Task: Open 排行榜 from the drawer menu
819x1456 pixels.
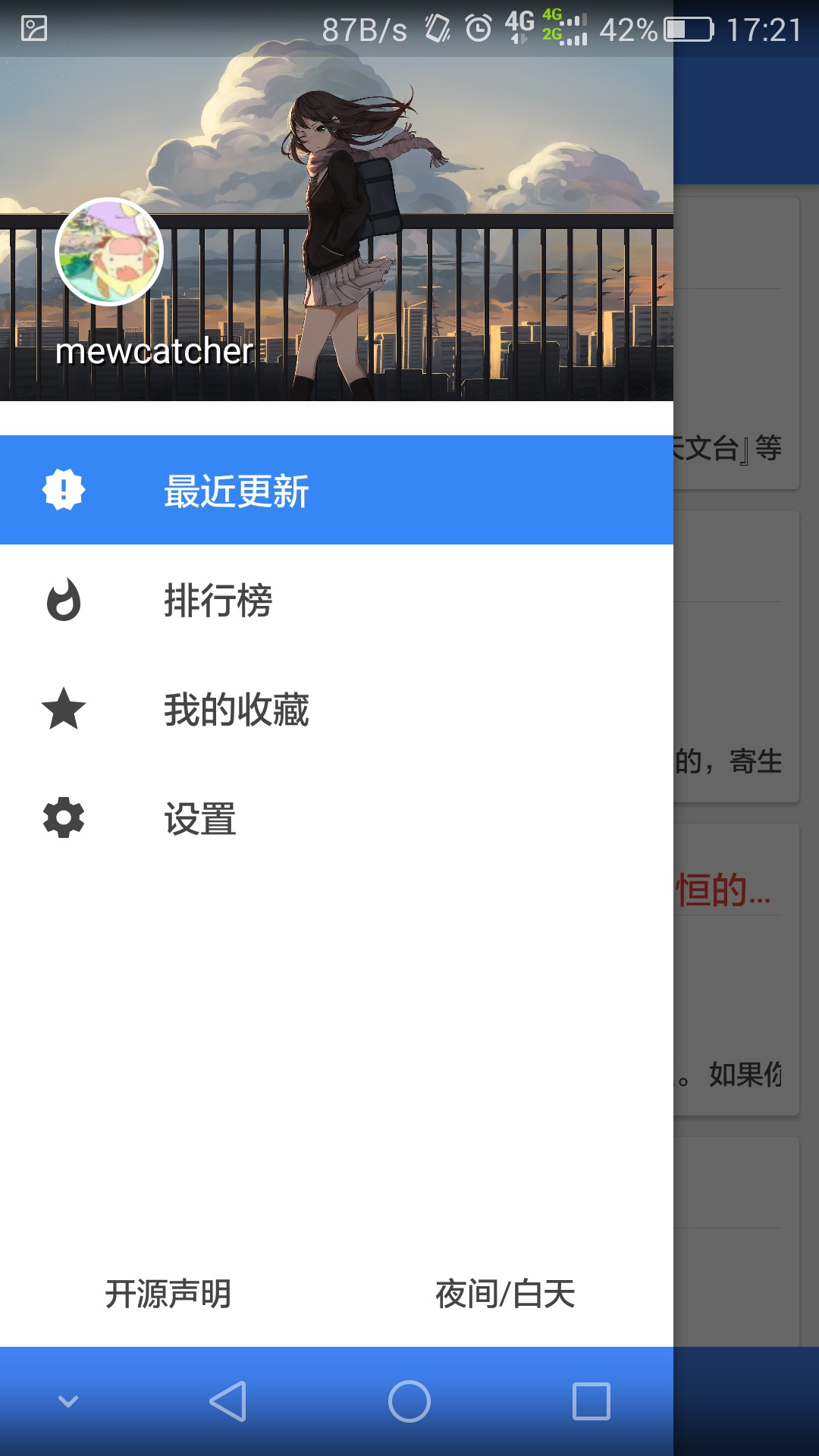Action: click(220, 601)
